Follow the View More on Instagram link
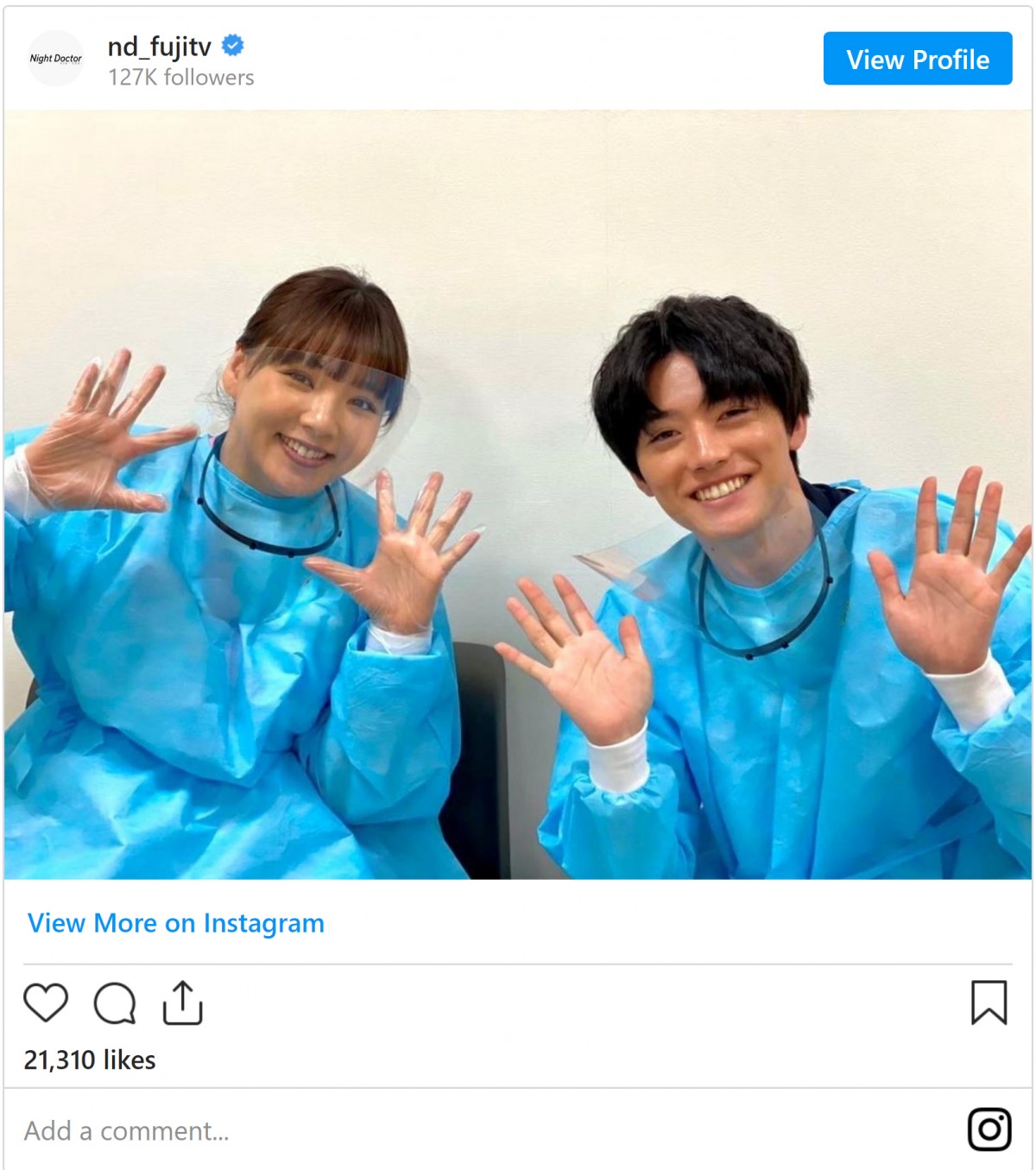The height and width of the screenshot is (1170, 1036). [176, 923]
